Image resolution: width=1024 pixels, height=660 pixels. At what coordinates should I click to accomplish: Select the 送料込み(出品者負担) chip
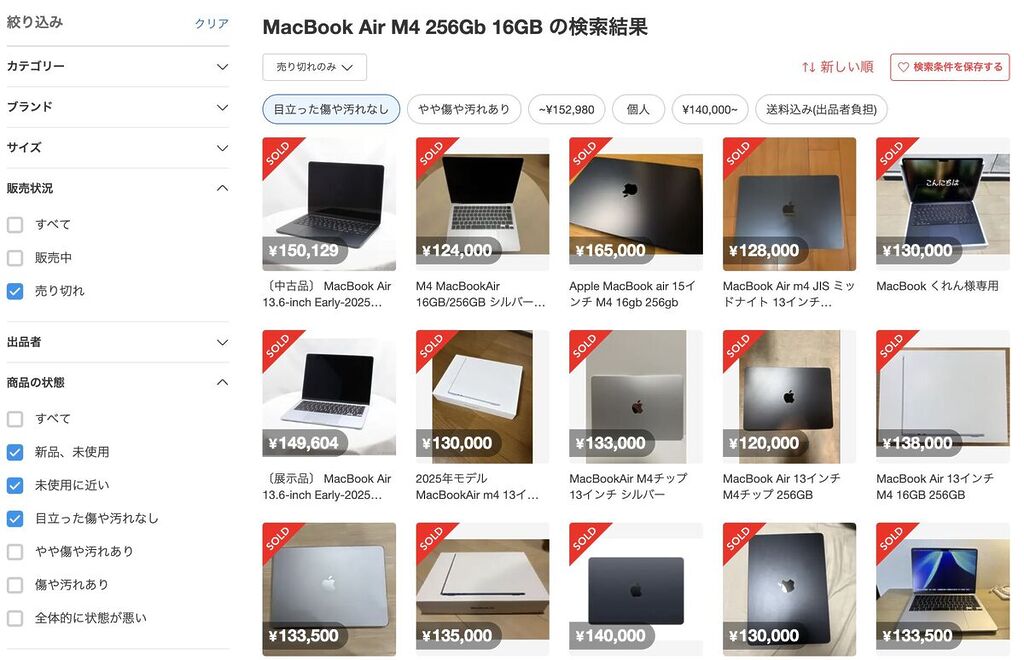(821, 109)
